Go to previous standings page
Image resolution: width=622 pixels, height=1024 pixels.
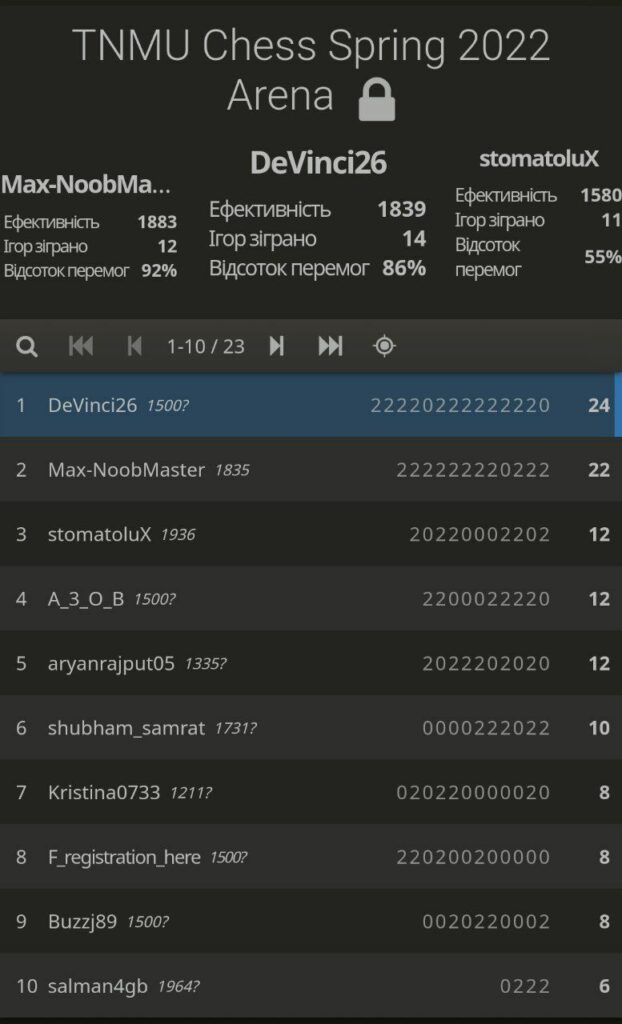point(134,347)
